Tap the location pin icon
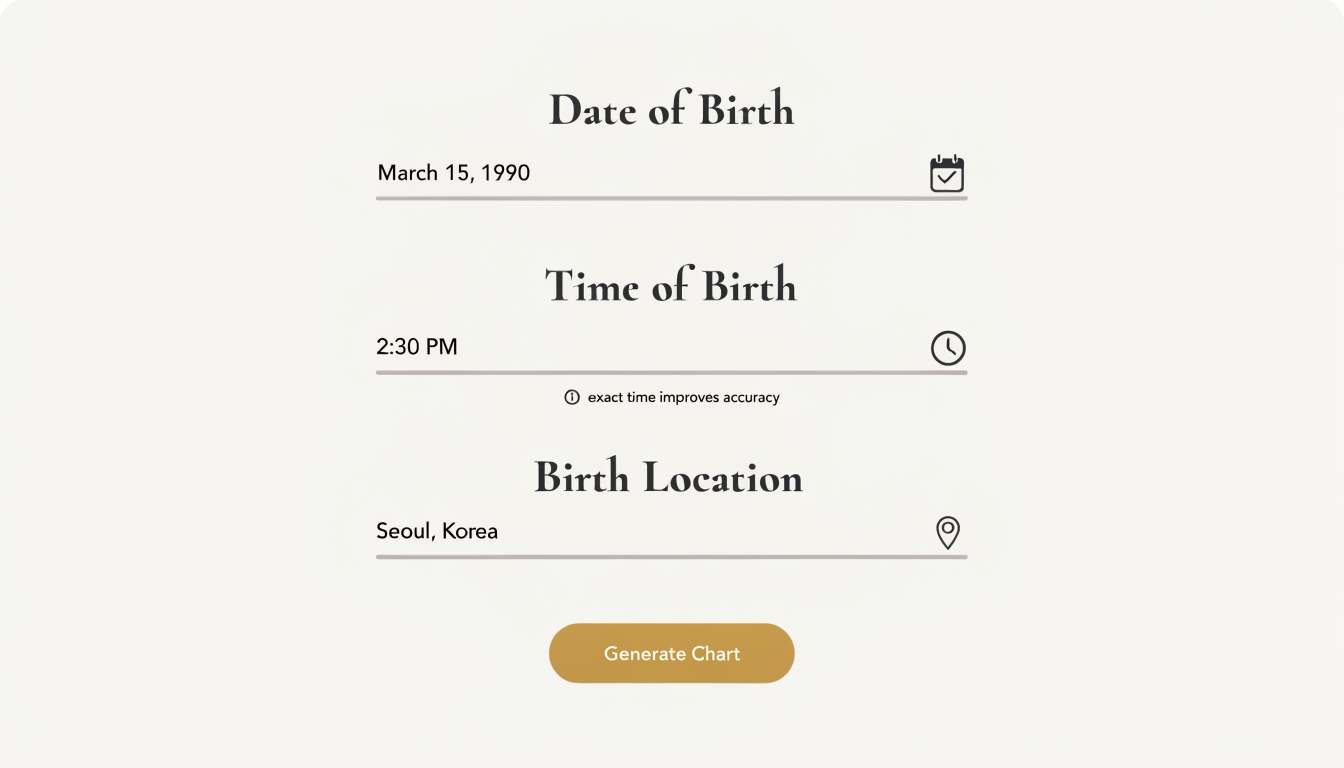 [948, 532]
